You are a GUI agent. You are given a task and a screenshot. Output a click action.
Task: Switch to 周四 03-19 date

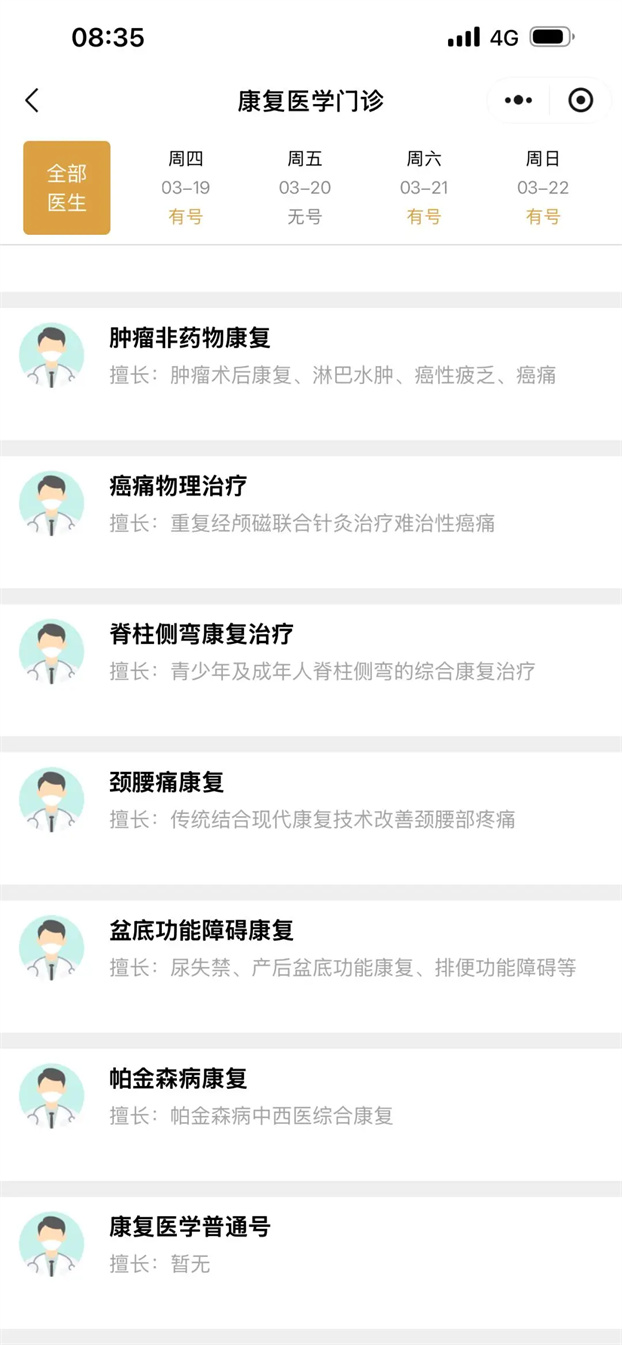(186, 187)
